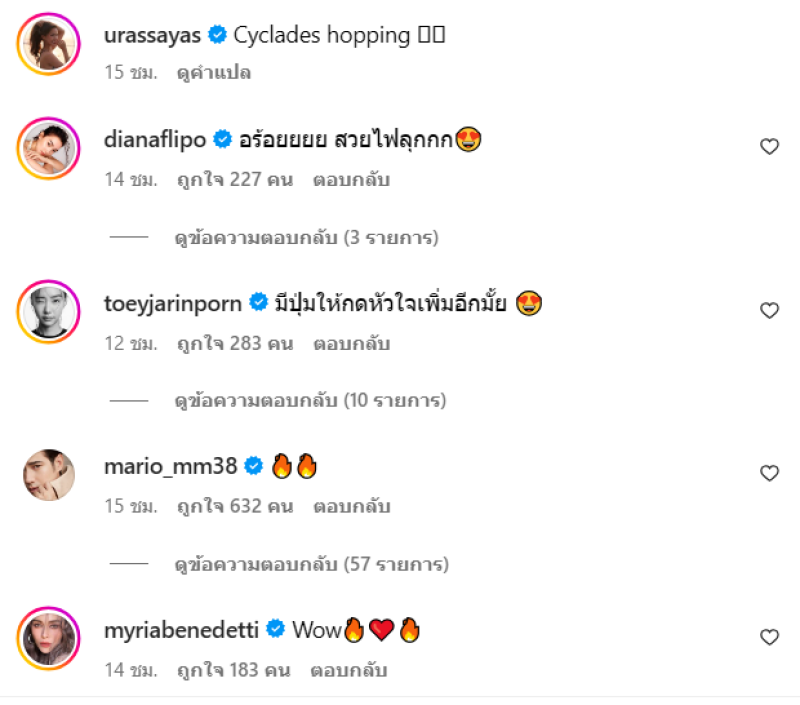Reply to mario_mm38's comment
800x705 pixels.
(351, 506)
